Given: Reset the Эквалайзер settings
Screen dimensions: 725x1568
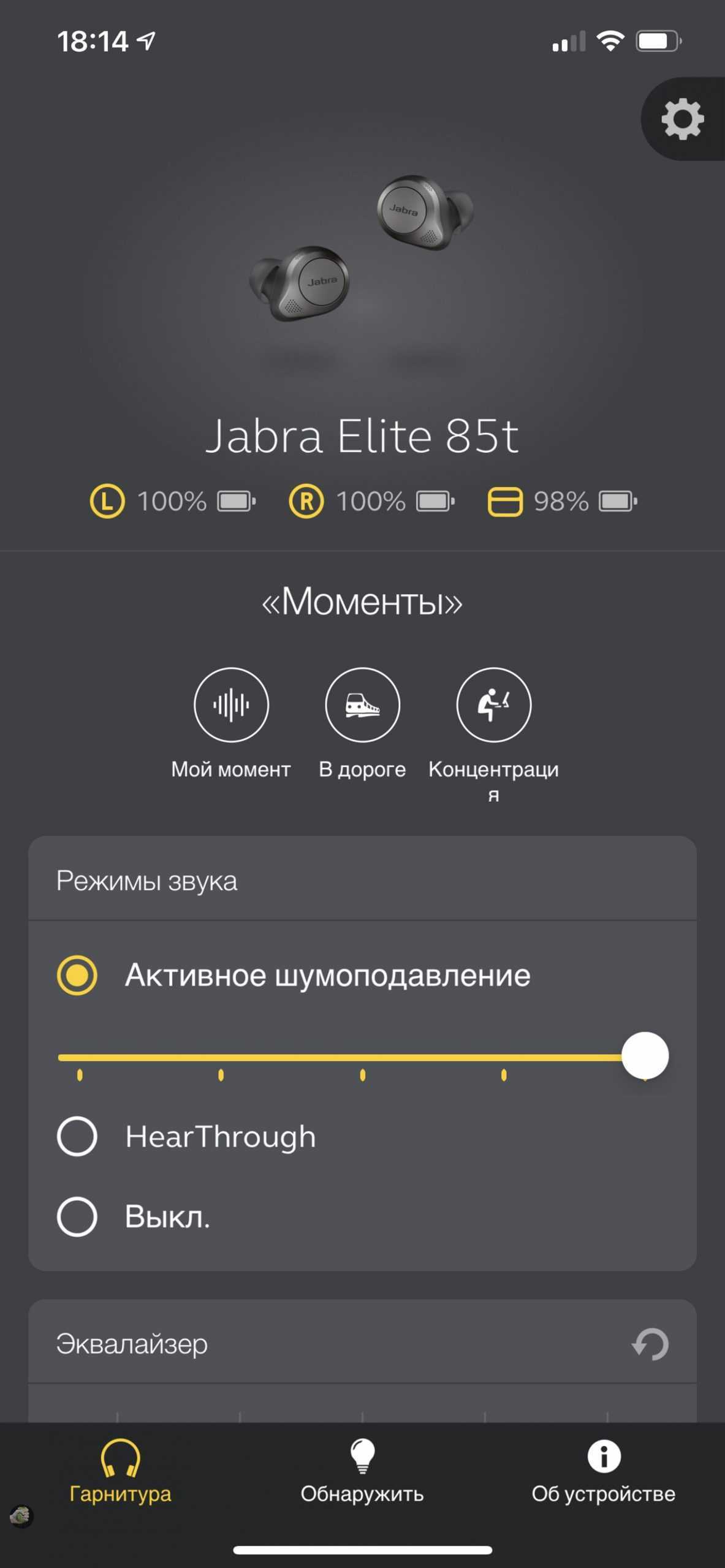Looking at the screenshot, I should coord(650,1344).
